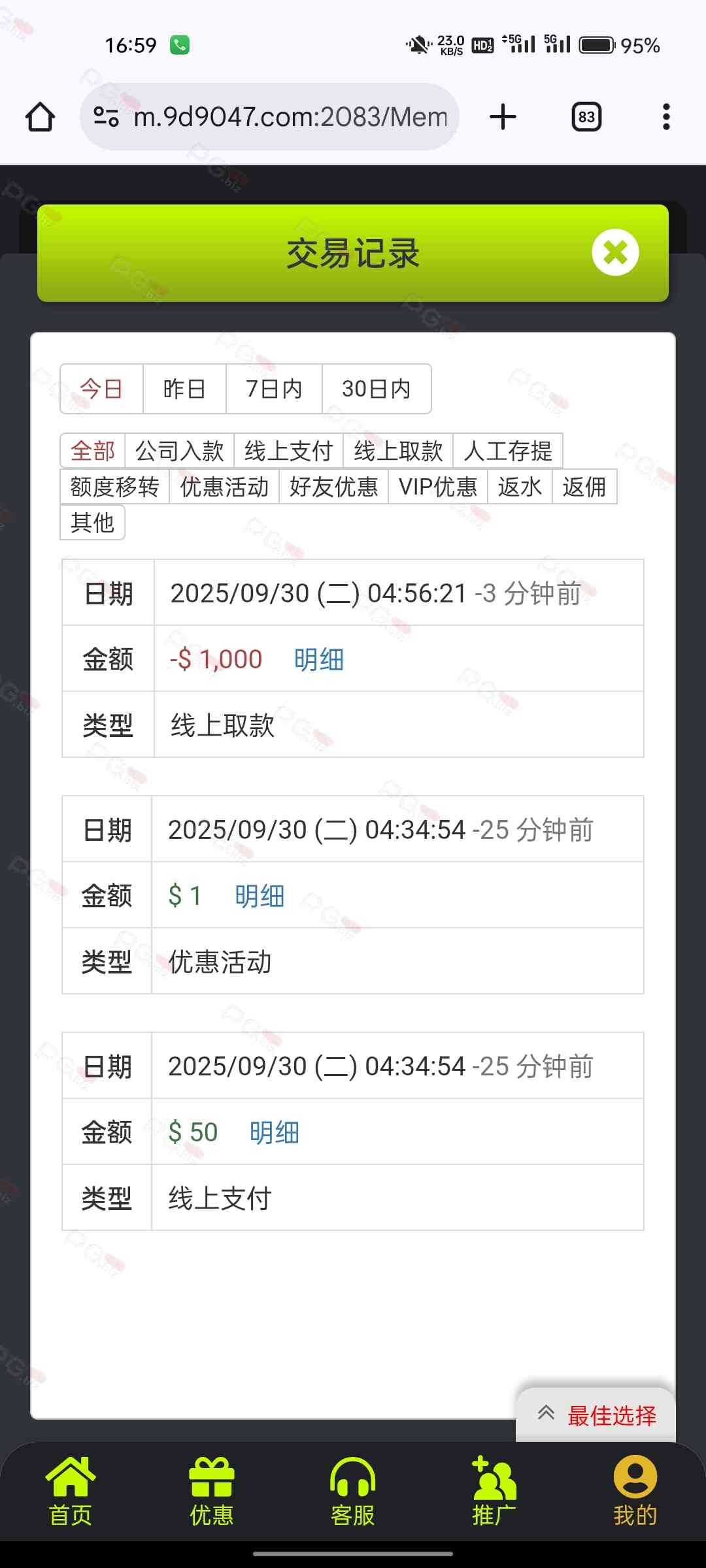This screenshot has height=1568, width=706.
Task: Open 明细 for the -$1,000 withdrawal
Action: [x=319, y=659]
